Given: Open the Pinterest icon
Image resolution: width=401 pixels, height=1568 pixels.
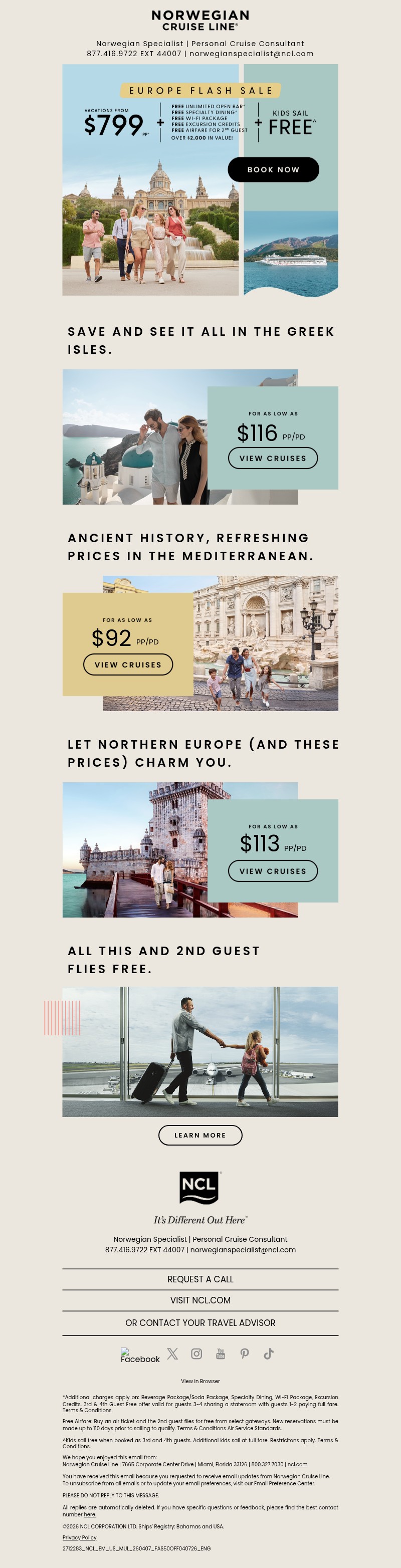Looking at the screenshot, I should coord(245,1354).
